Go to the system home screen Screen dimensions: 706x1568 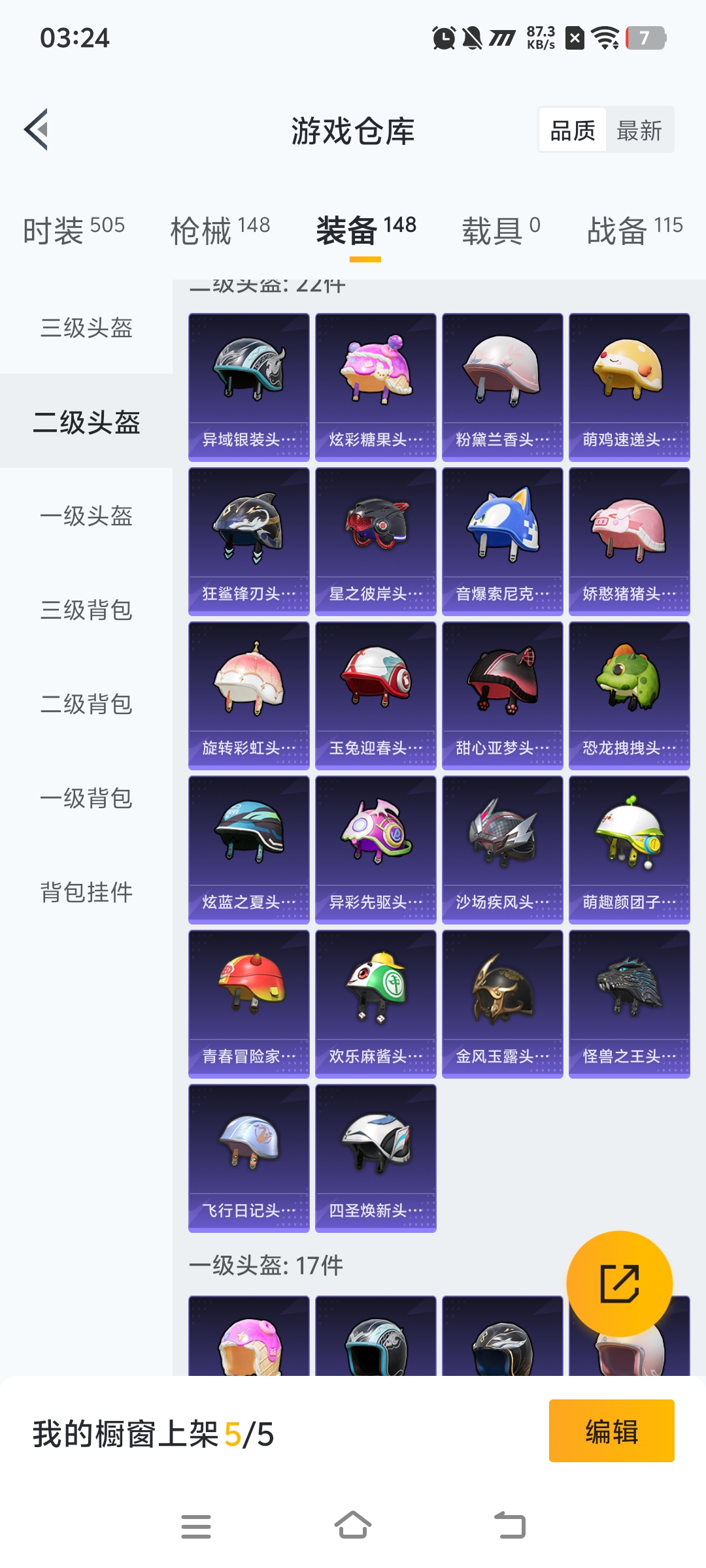pyautogui.click(x=353, y=1526)
